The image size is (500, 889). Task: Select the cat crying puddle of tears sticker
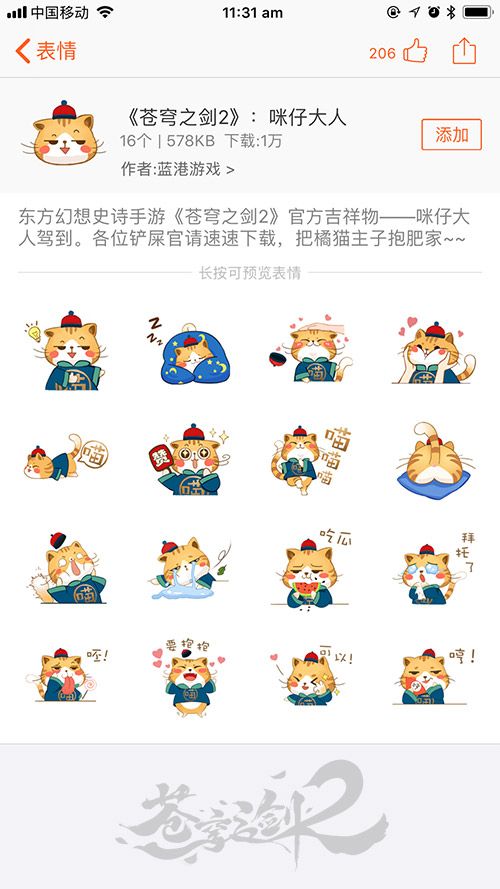190,569
